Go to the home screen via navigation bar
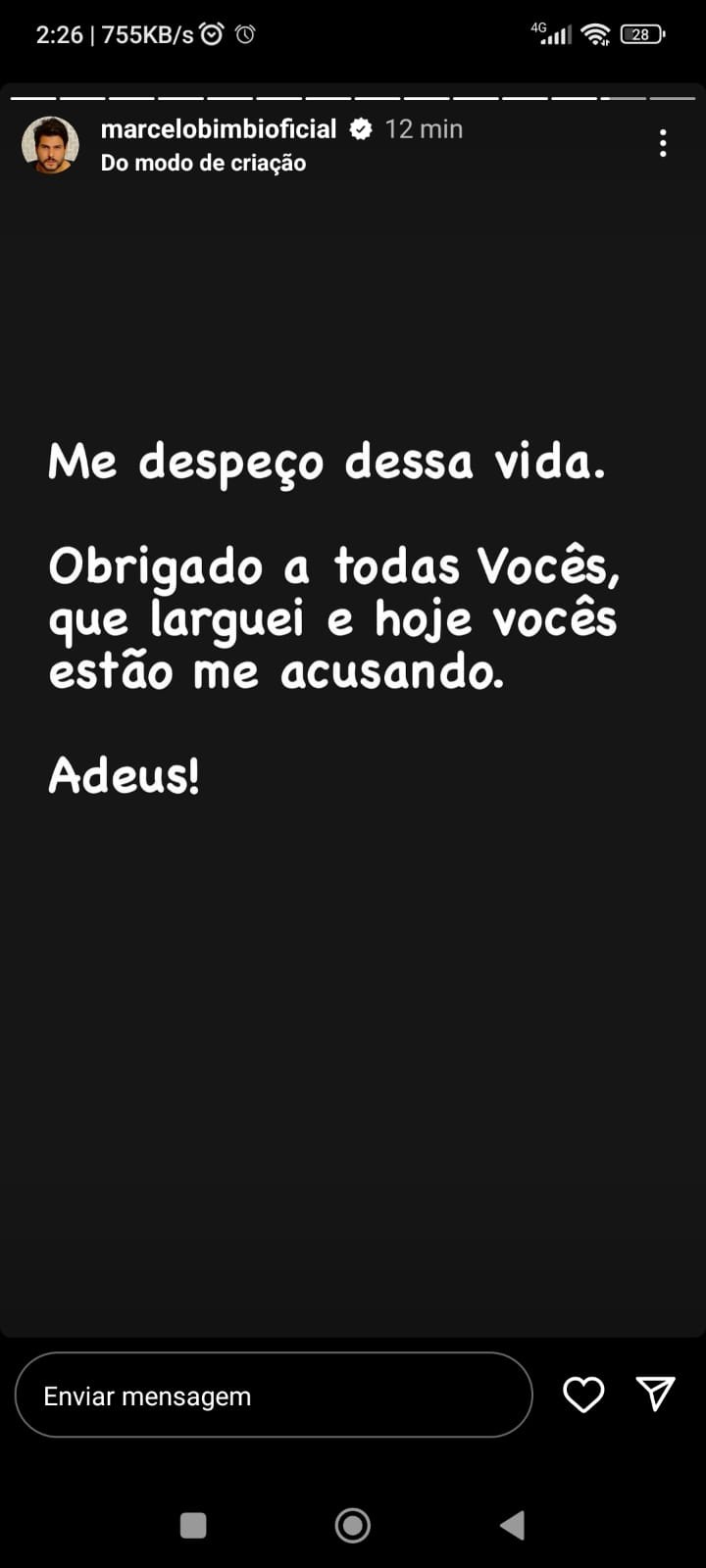706x1568 pixels. (x=353, y=1525)
